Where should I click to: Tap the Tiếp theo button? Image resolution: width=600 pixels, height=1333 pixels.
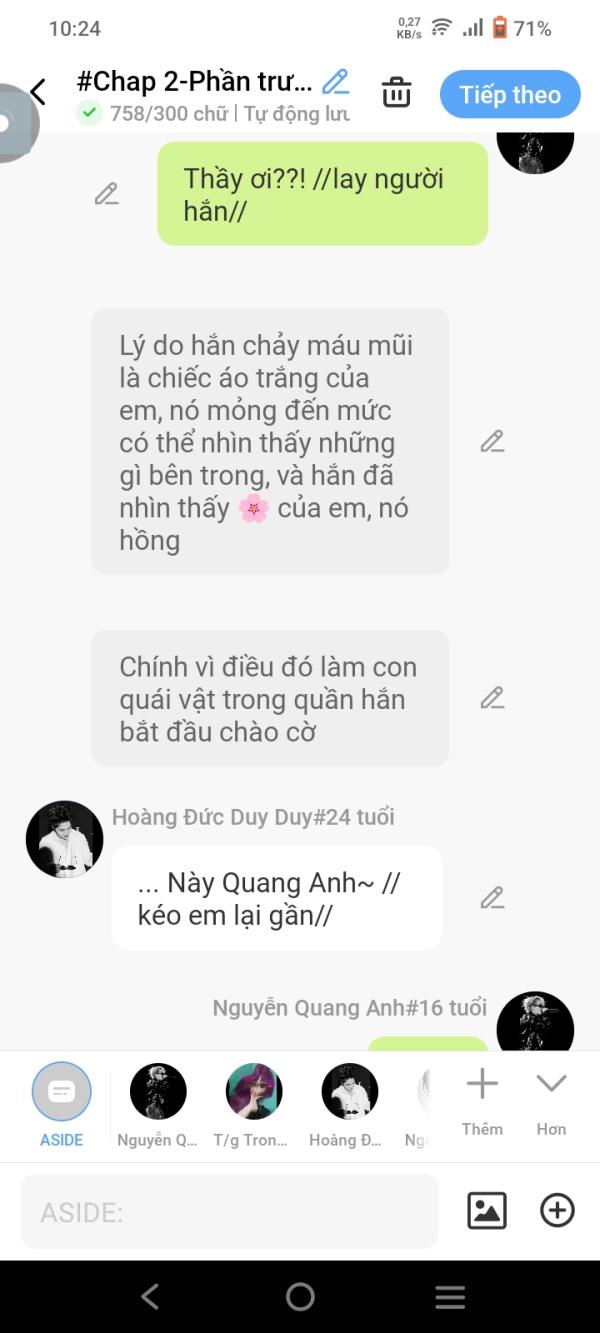(510, 95)
